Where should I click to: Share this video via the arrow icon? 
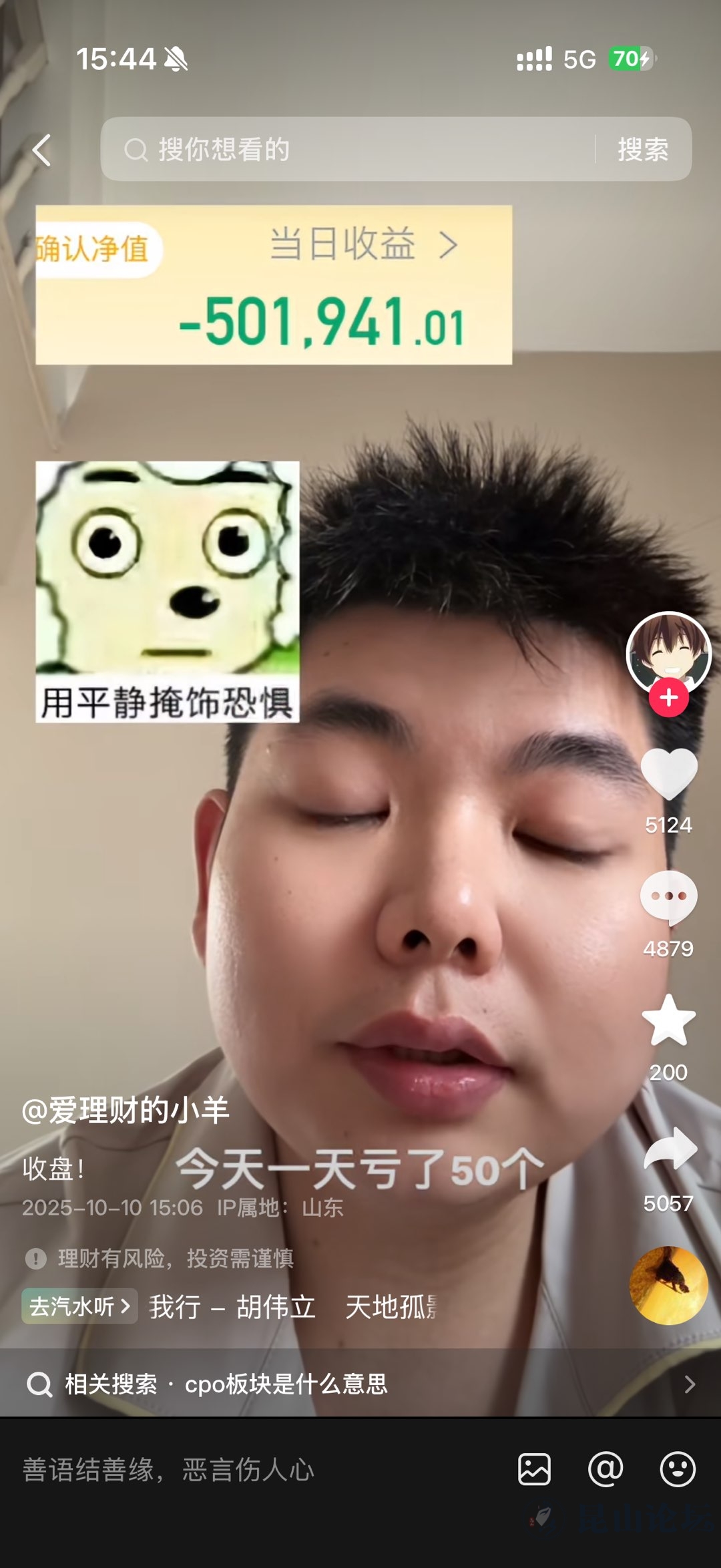(x=670, y=1149)
